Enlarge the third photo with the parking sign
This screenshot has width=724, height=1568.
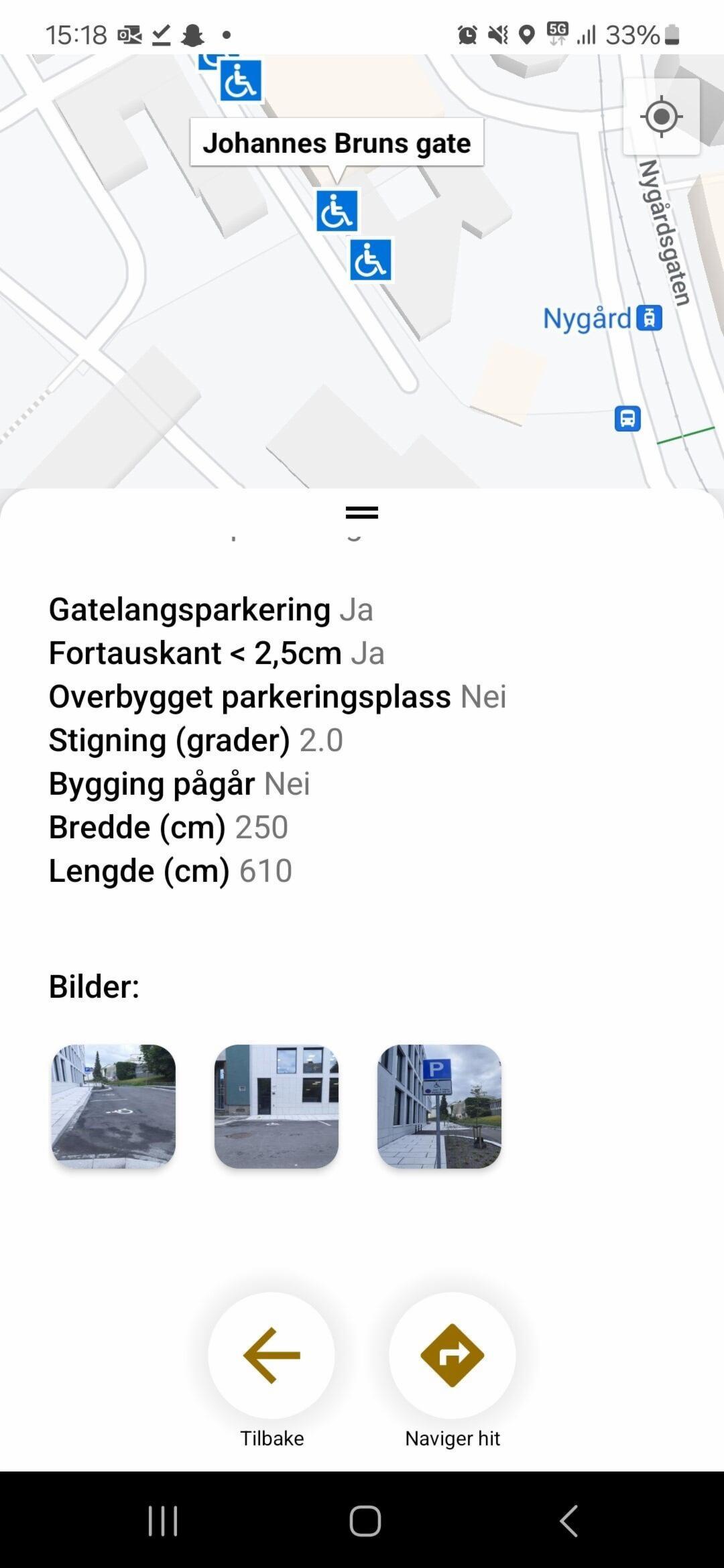439,1106
